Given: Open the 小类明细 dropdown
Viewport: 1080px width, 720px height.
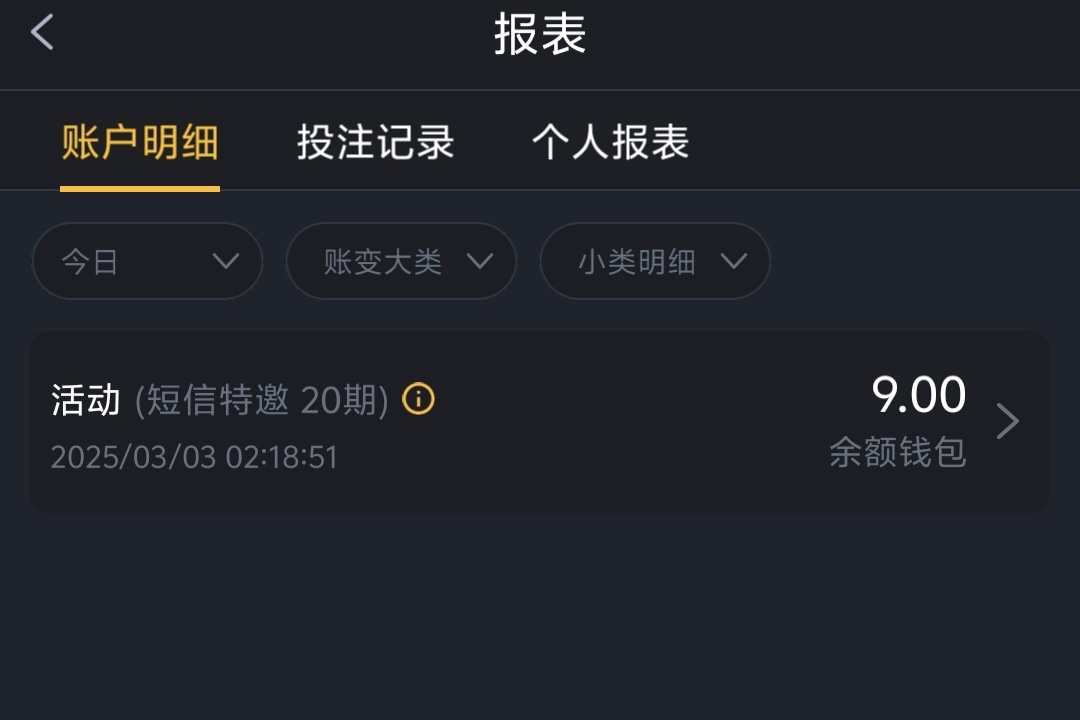Looking at the screenshot, I should click(655, 261).
